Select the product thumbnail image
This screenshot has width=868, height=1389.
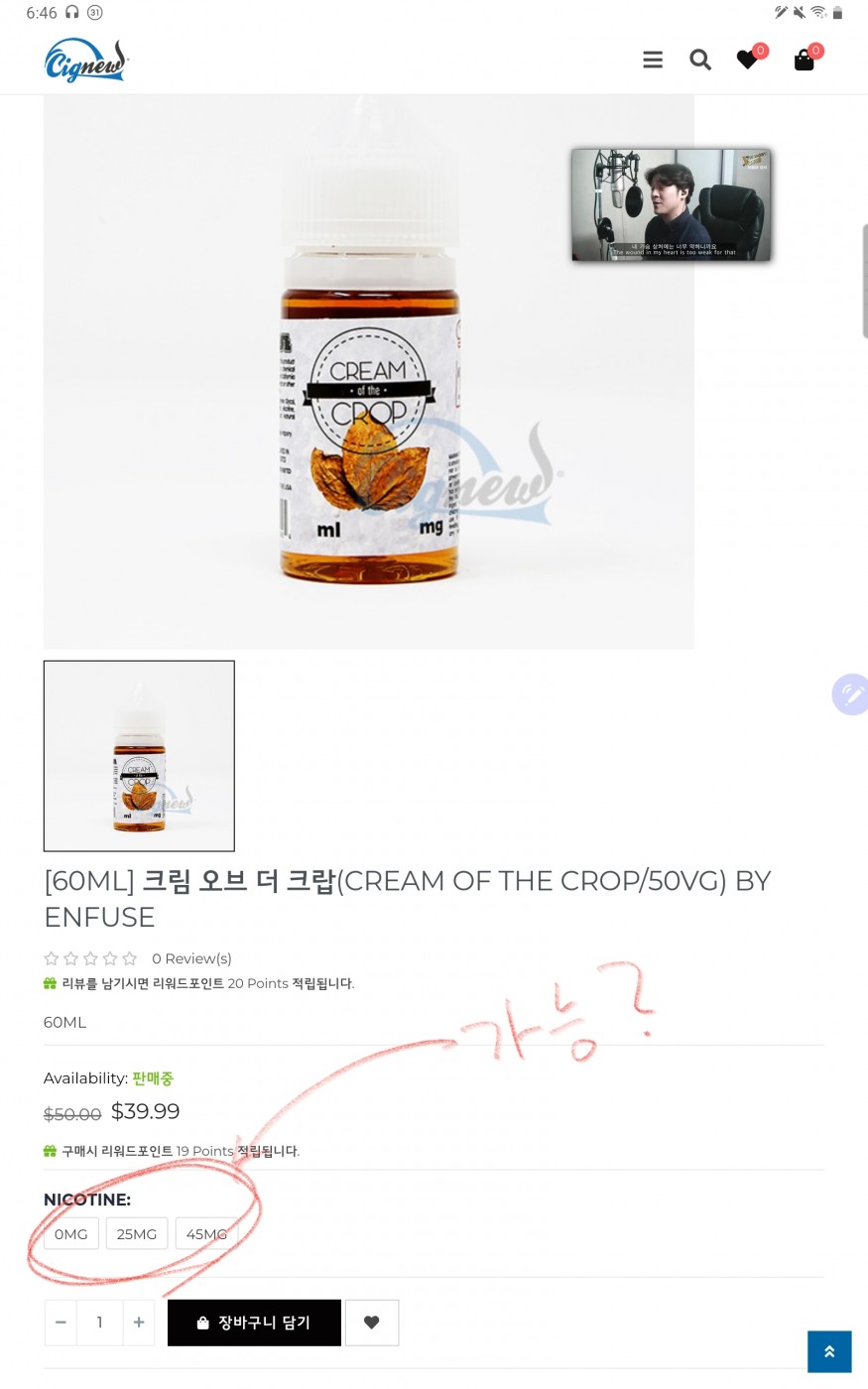click(x=139, y=756)
